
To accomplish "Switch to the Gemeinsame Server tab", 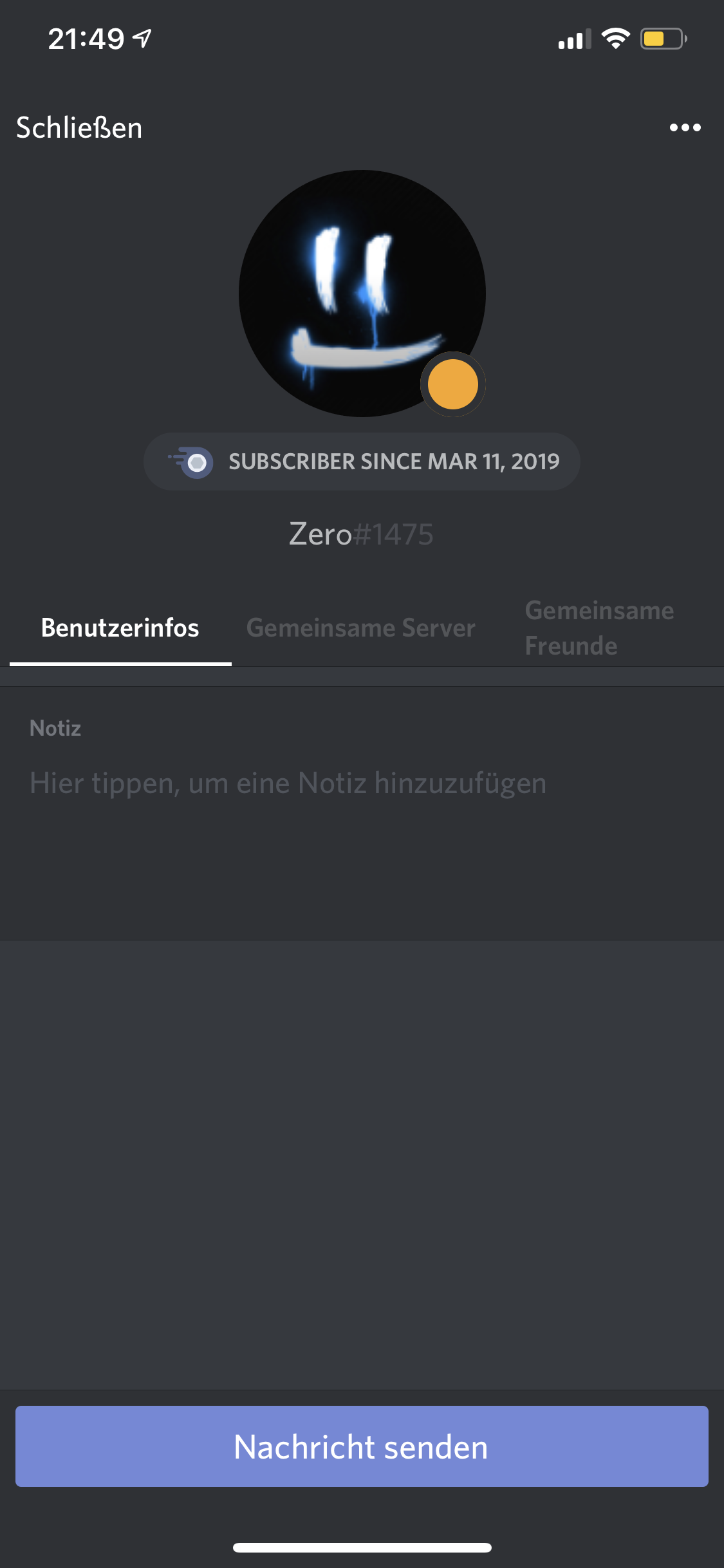I will click(x=360, y=628).
